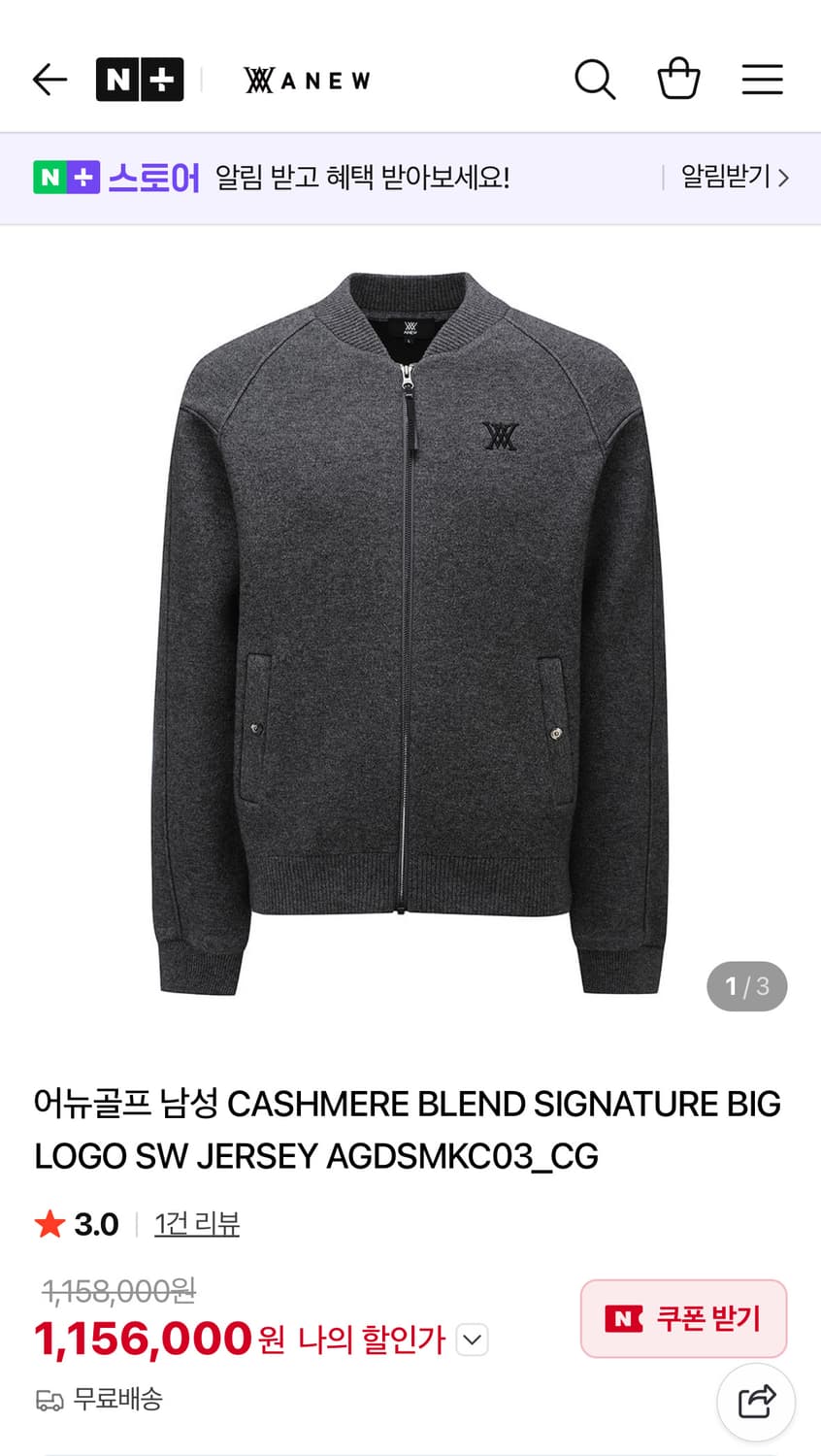The width and height of the screenshot is (821, 1456).
Task: Tap the 1/3 image counter indicator
Action: coord(746,986)
